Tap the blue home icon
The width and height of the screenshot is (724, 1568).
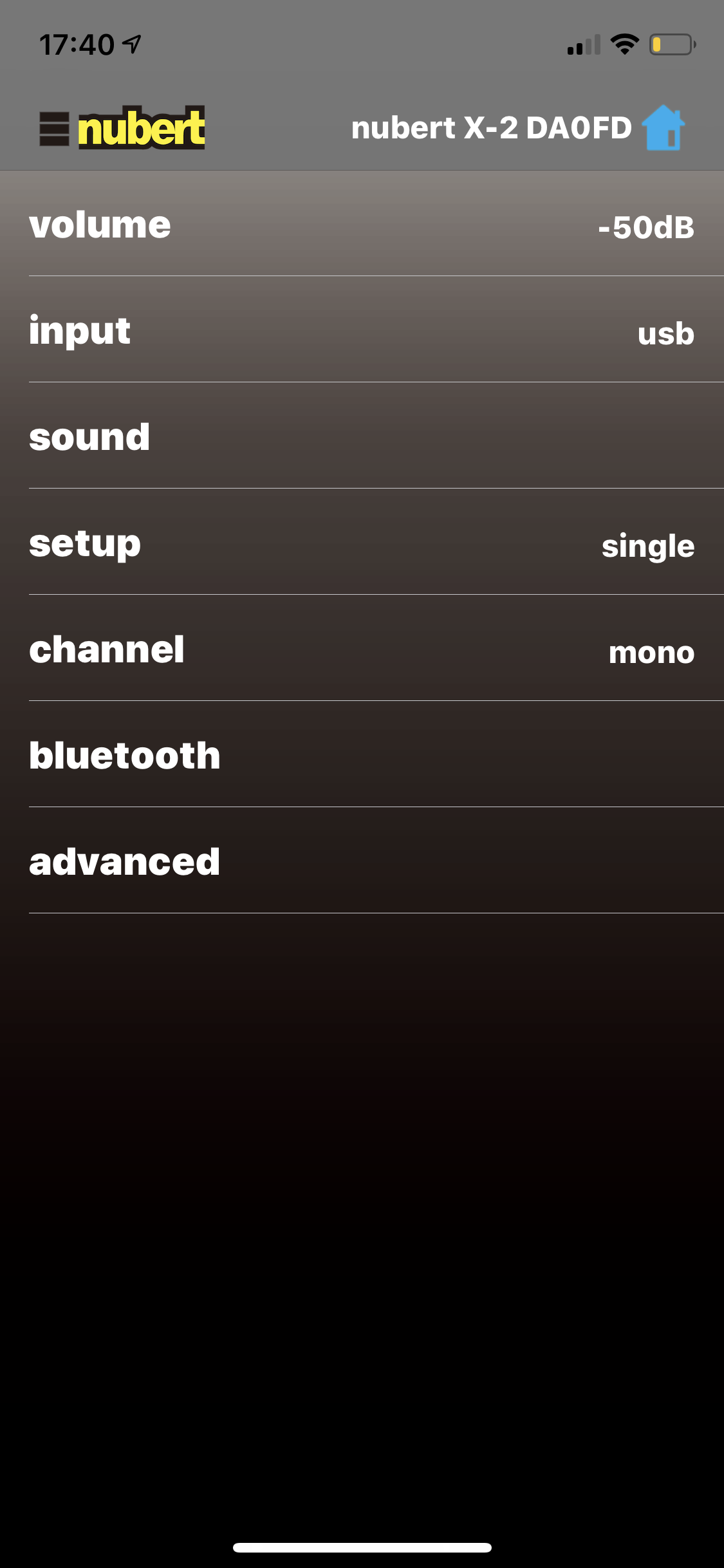664,127
